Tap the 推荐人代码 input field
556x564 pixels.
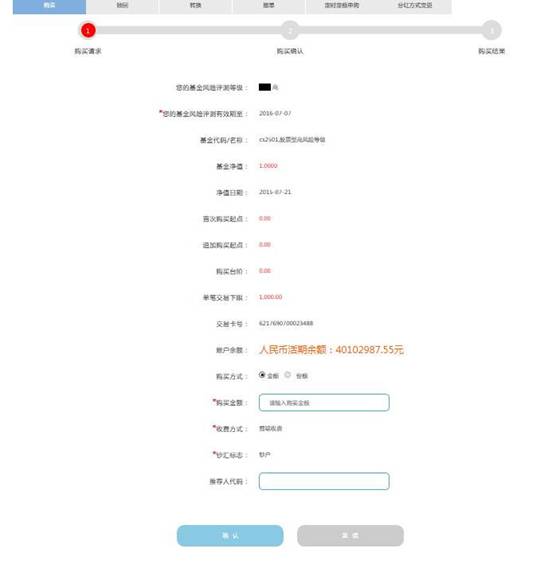[324, 481]
